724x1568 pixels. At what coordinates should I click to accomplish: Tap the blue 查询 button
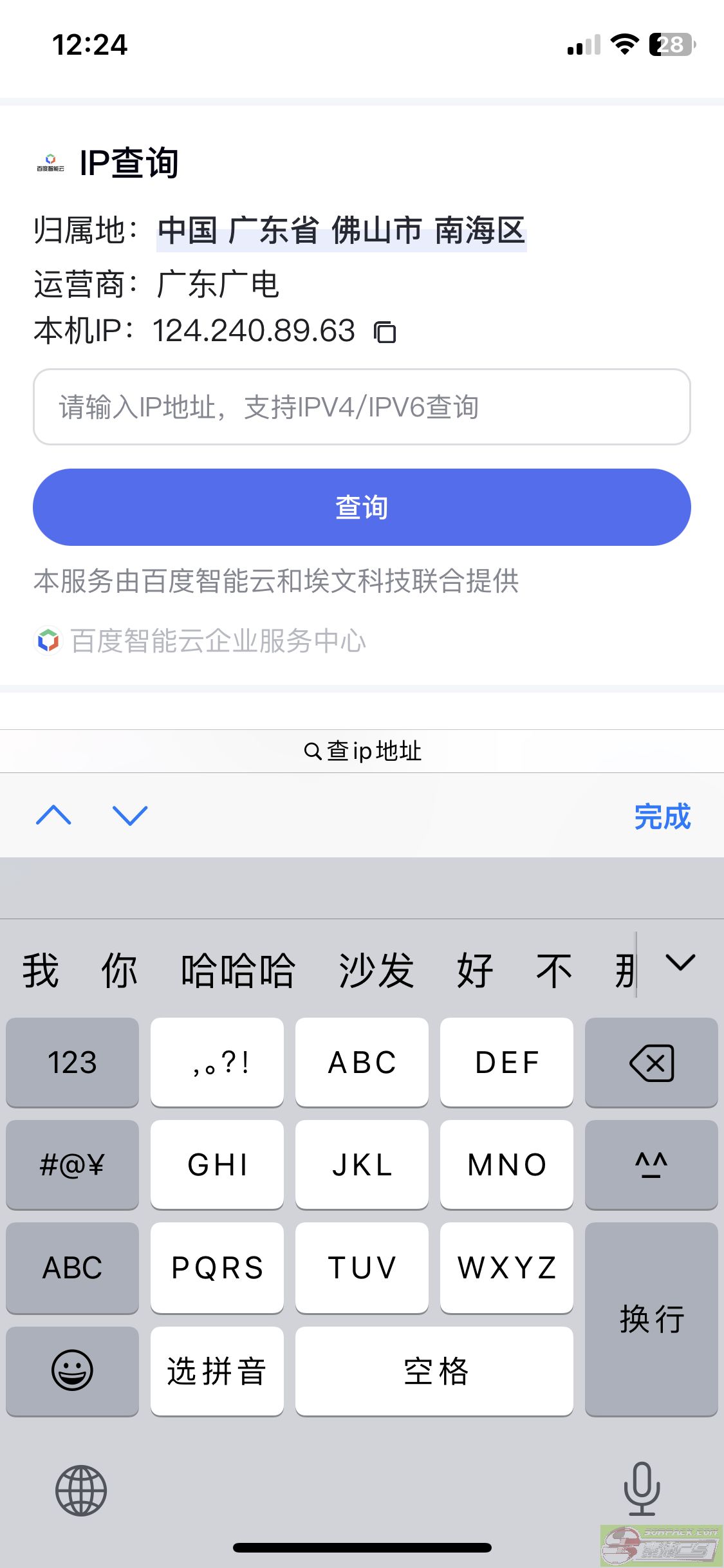[362, 507]
